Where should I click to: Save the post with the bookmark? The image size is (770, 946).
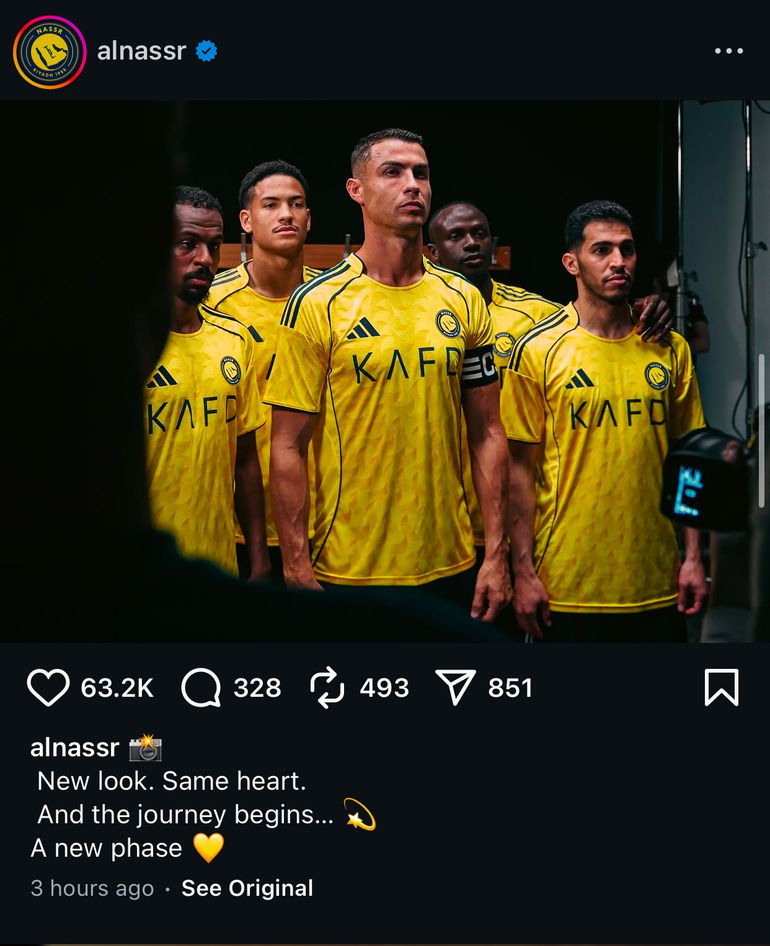click(x=721, y=688)
